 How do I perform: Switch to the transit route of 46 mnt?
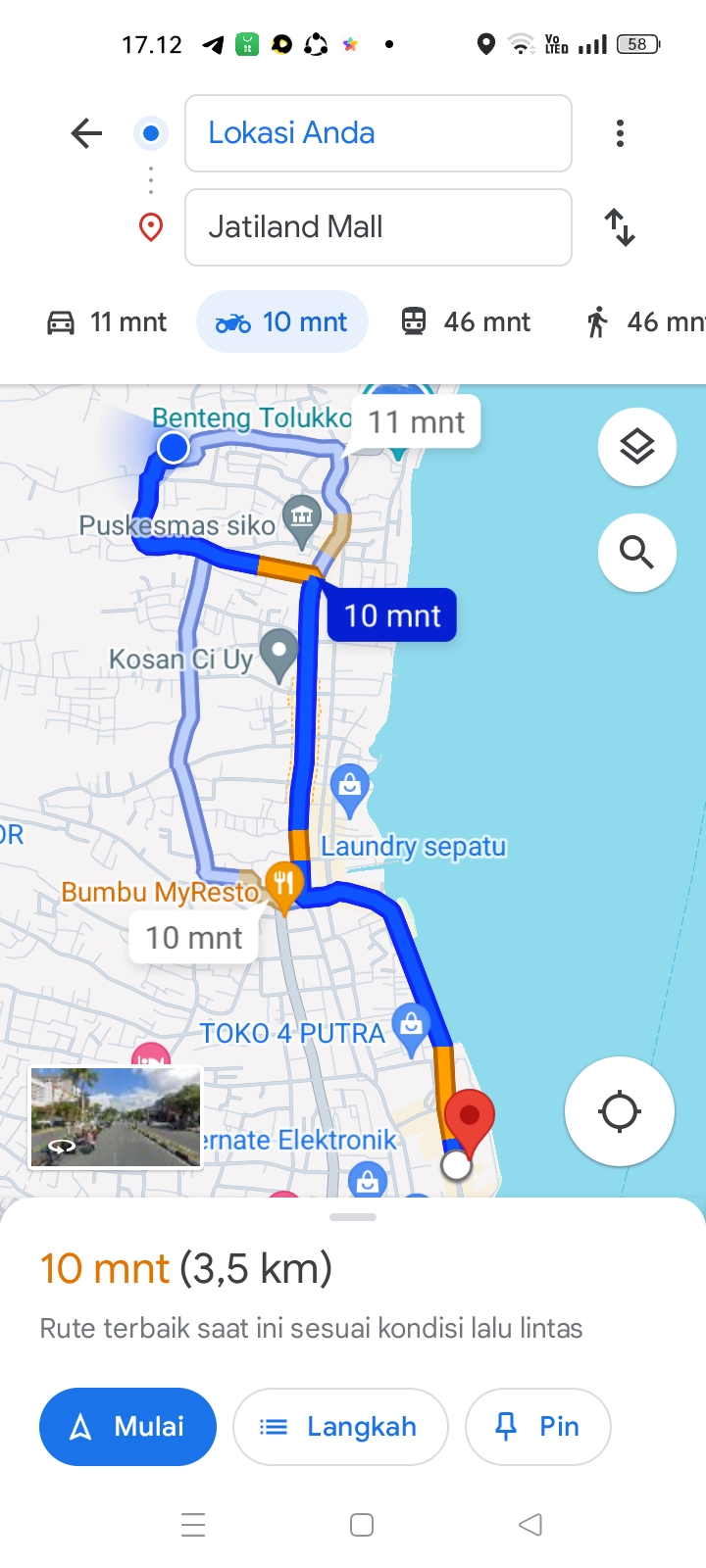(466, 321)
